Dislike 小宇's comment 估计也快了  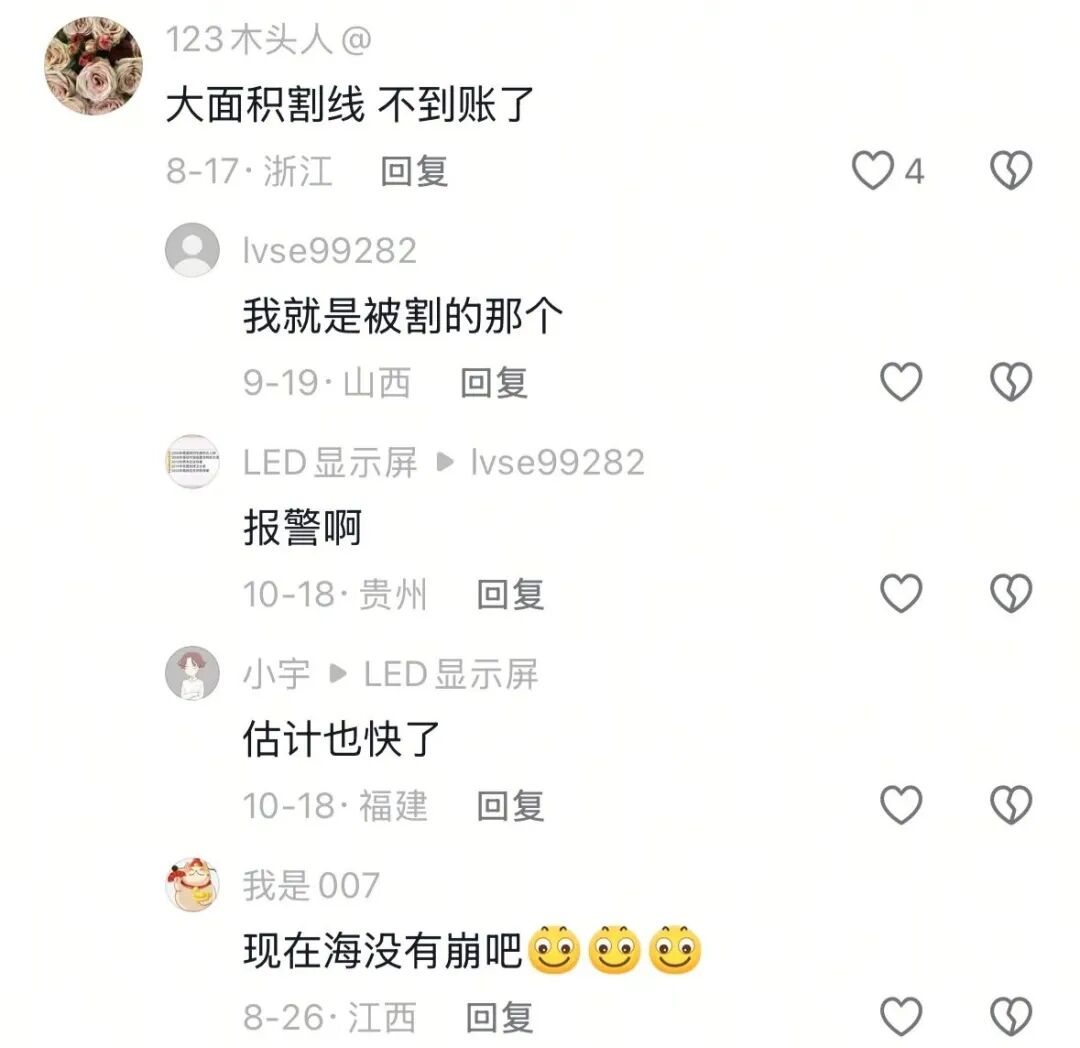pyautogui.click(x=1010, y=805)
